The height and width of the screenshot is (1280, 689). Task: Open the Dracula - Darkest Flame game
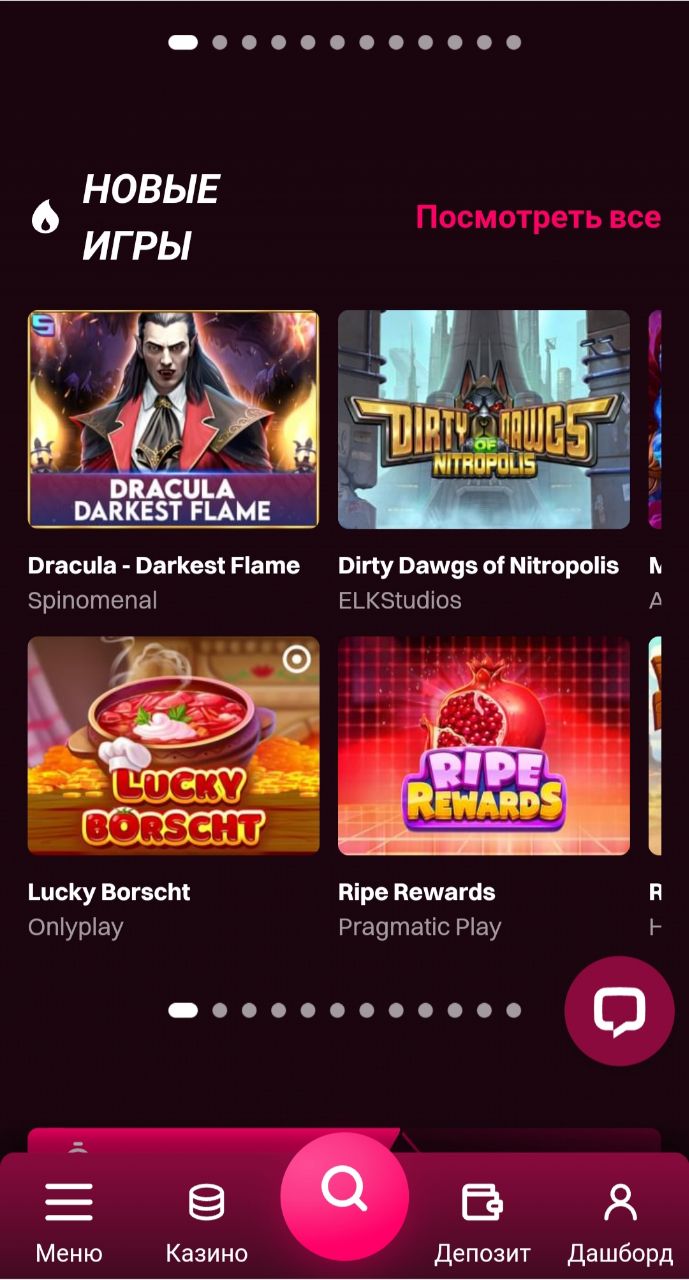tap(173, 419)
